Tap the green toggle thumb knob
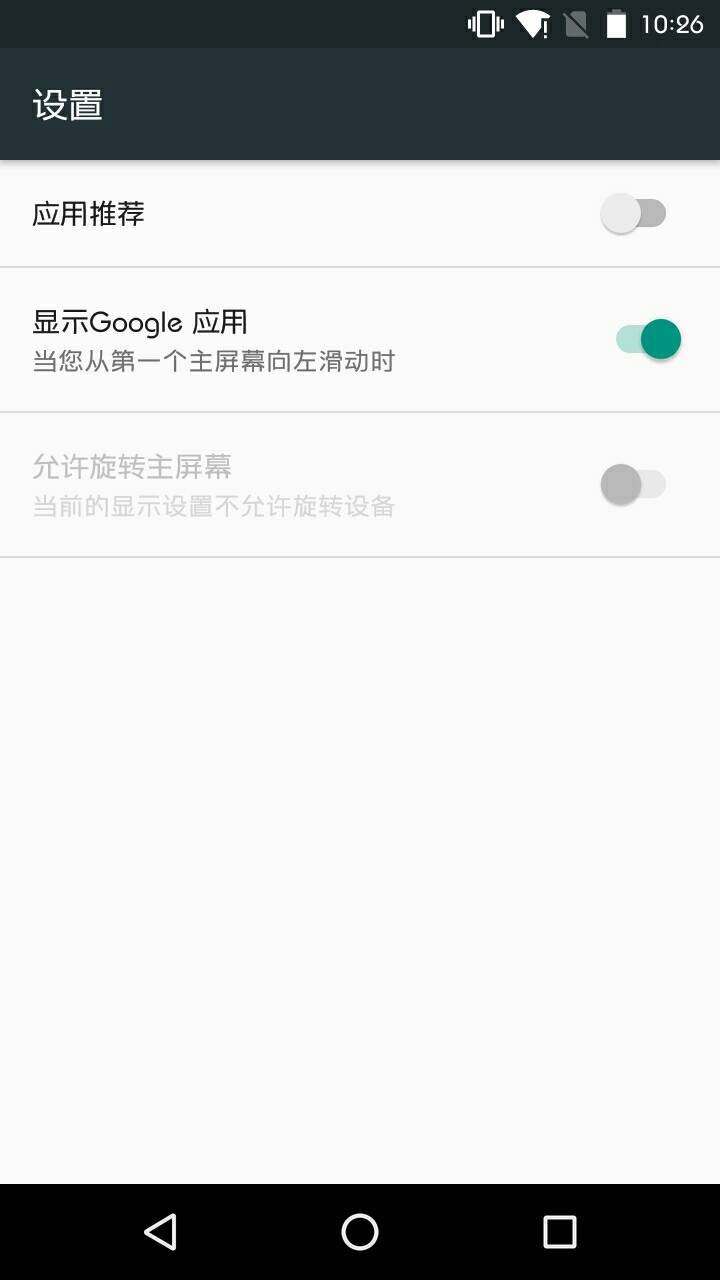The height and width of the screenshot is (1280, 720). (x=659, y=339)
